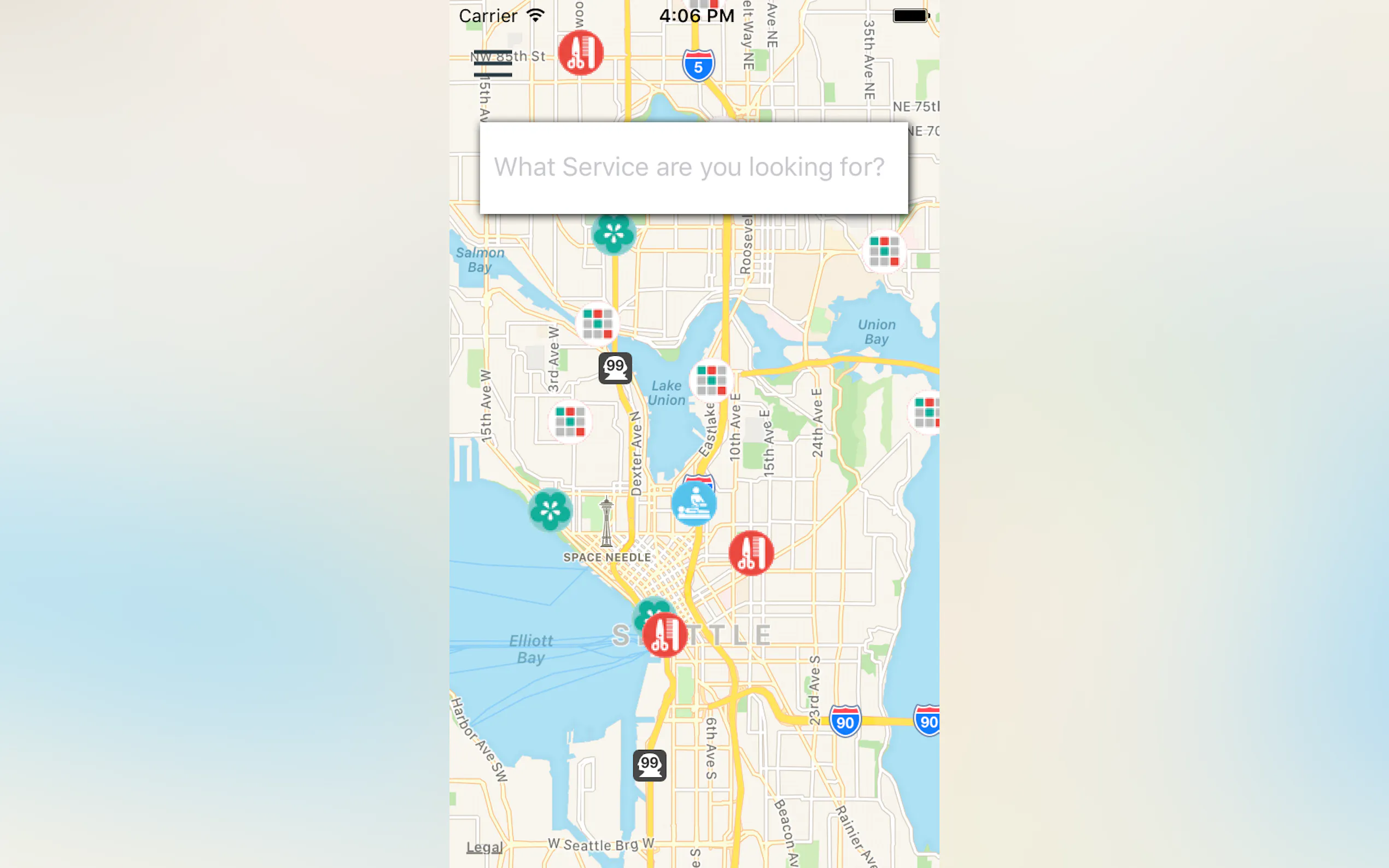
Task: Tap the grid marker beside 3rd Ave W
Action: click(570, 422)
